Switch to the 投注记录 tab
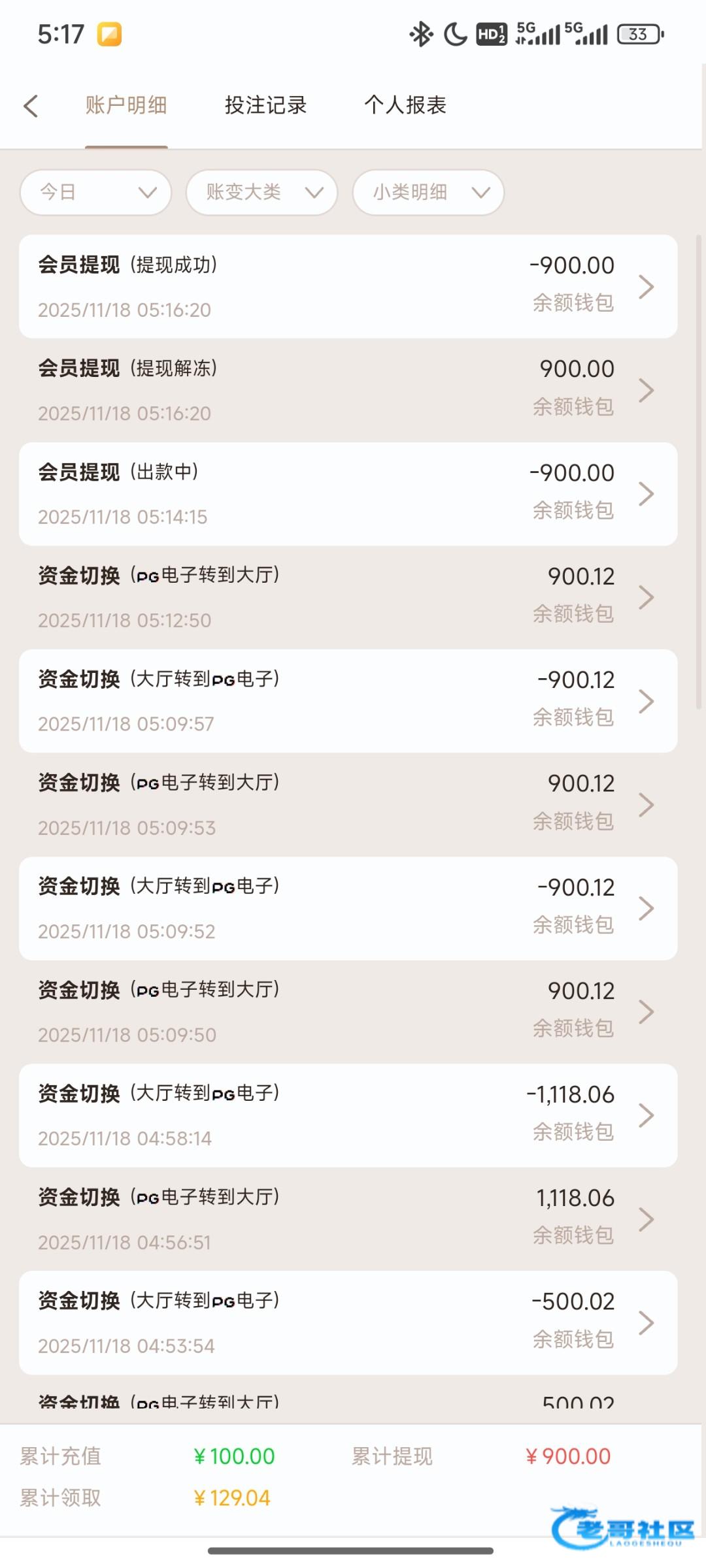This screenshot has height=1568, width=706. (265, 105)
